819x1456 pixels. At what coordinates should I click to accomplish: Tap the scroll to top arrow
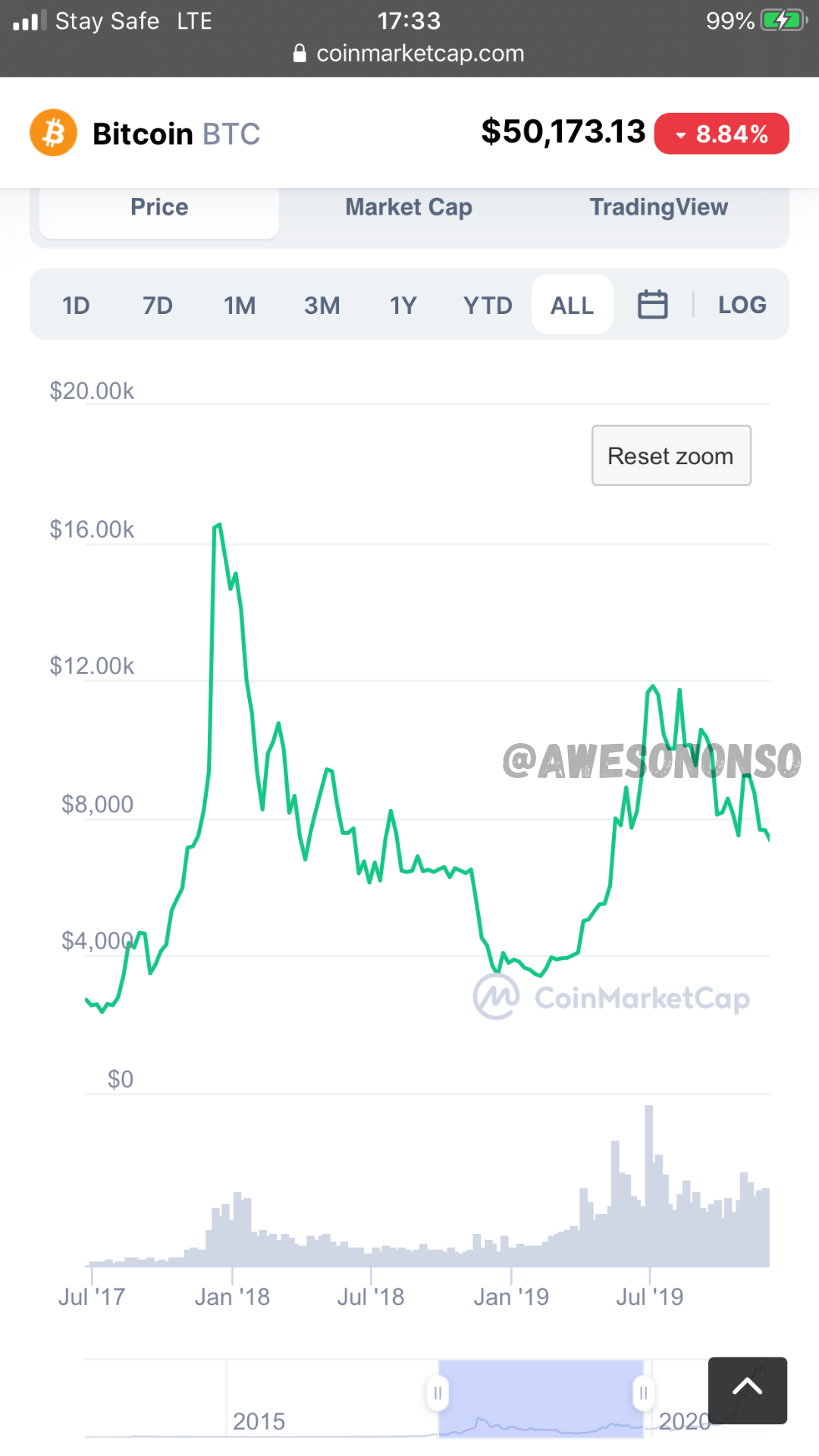747,1390
